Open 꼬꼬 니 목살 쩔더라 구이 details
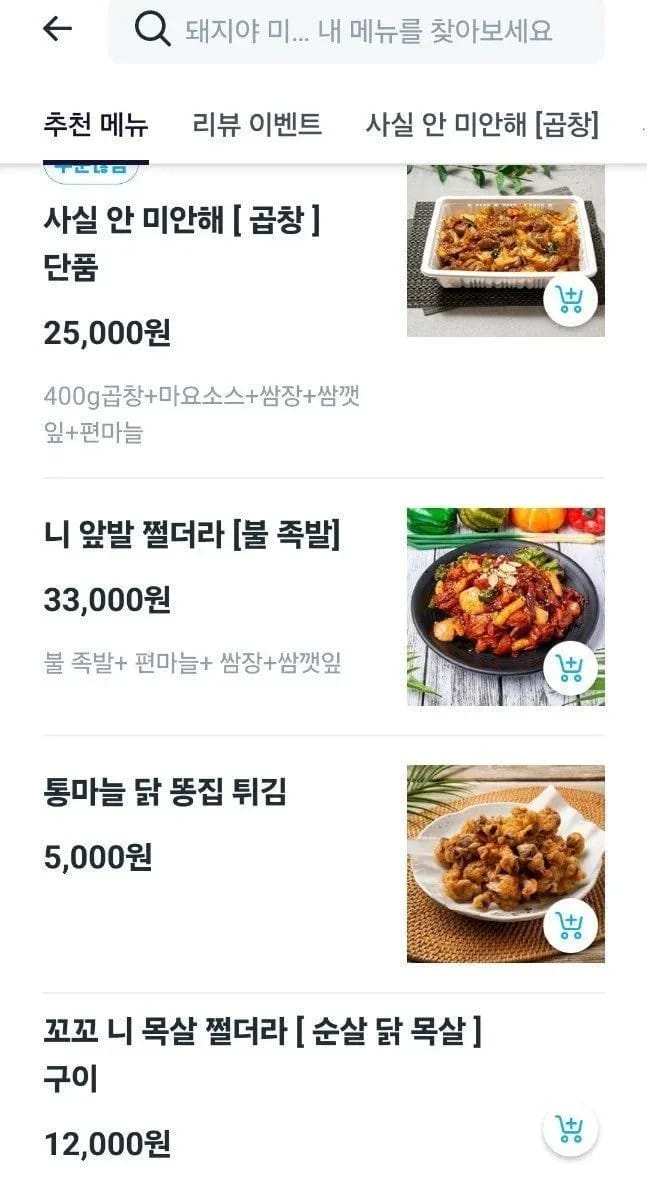 [x=262, y=1030]
